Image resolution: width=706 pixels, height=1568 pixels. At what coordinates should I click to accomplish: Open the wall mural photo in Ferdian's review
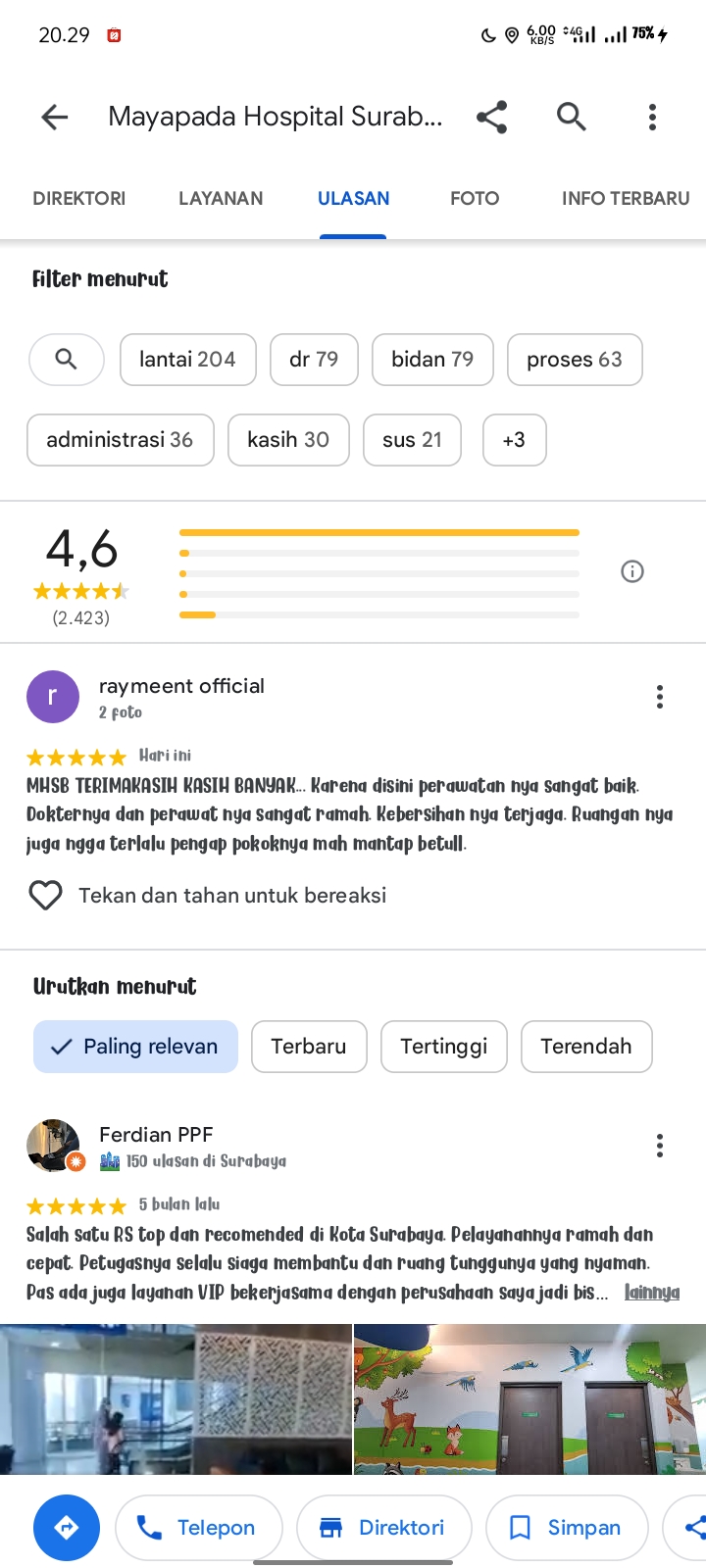coord(529,1399)
